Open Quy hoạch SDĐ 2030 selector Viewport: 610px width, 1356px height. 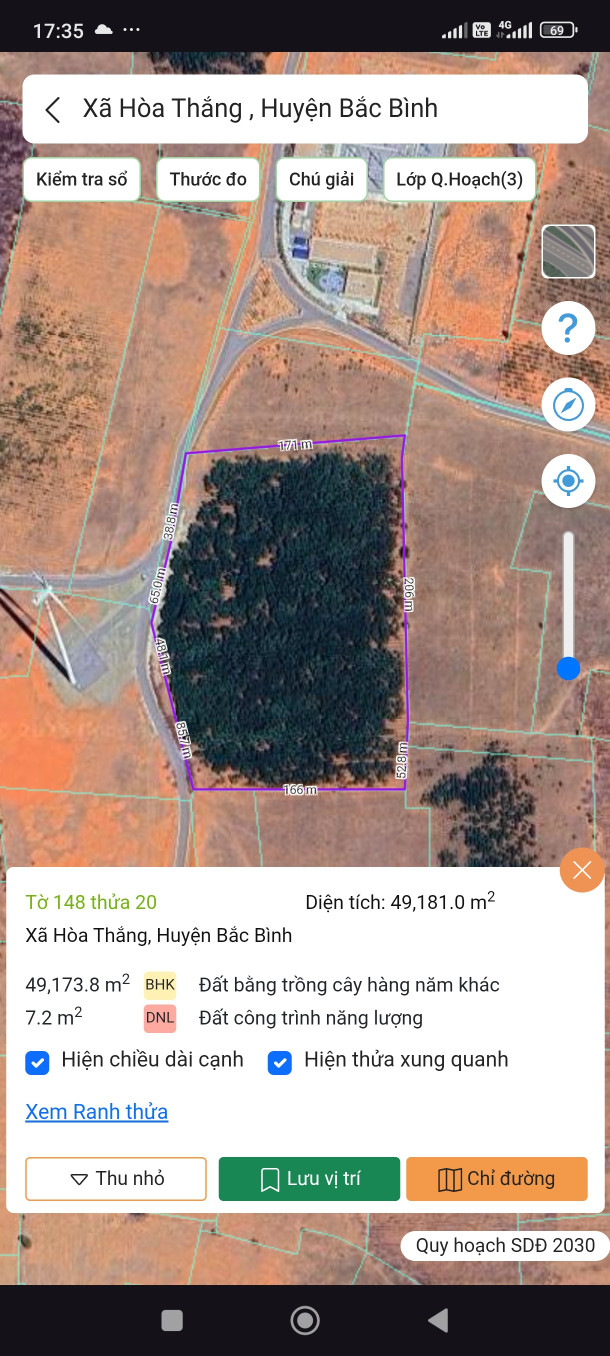(x=505, y=1245)
